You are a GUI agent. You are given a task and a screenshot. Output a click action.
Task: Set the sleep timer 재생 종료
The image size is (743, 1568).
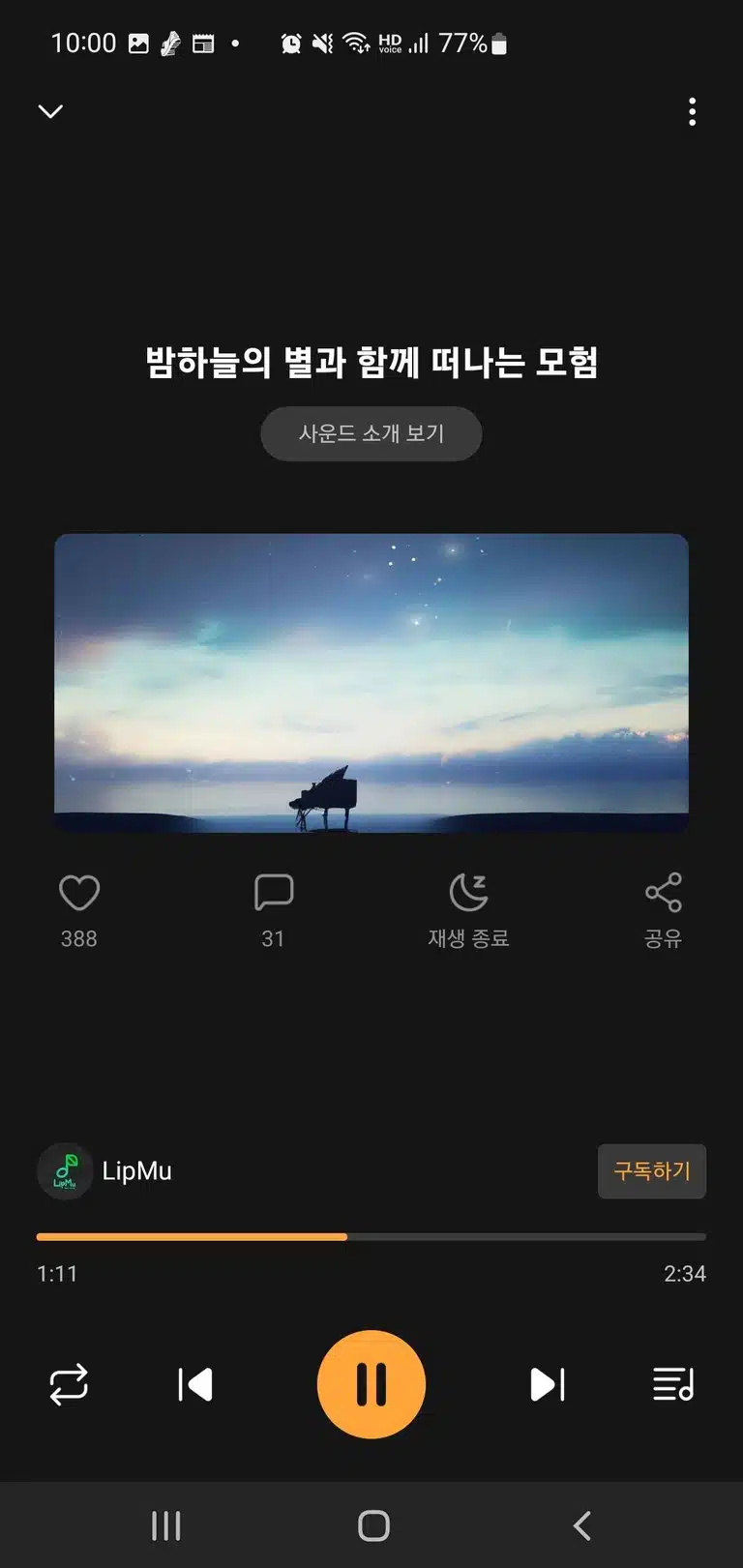tap(469, 911)
